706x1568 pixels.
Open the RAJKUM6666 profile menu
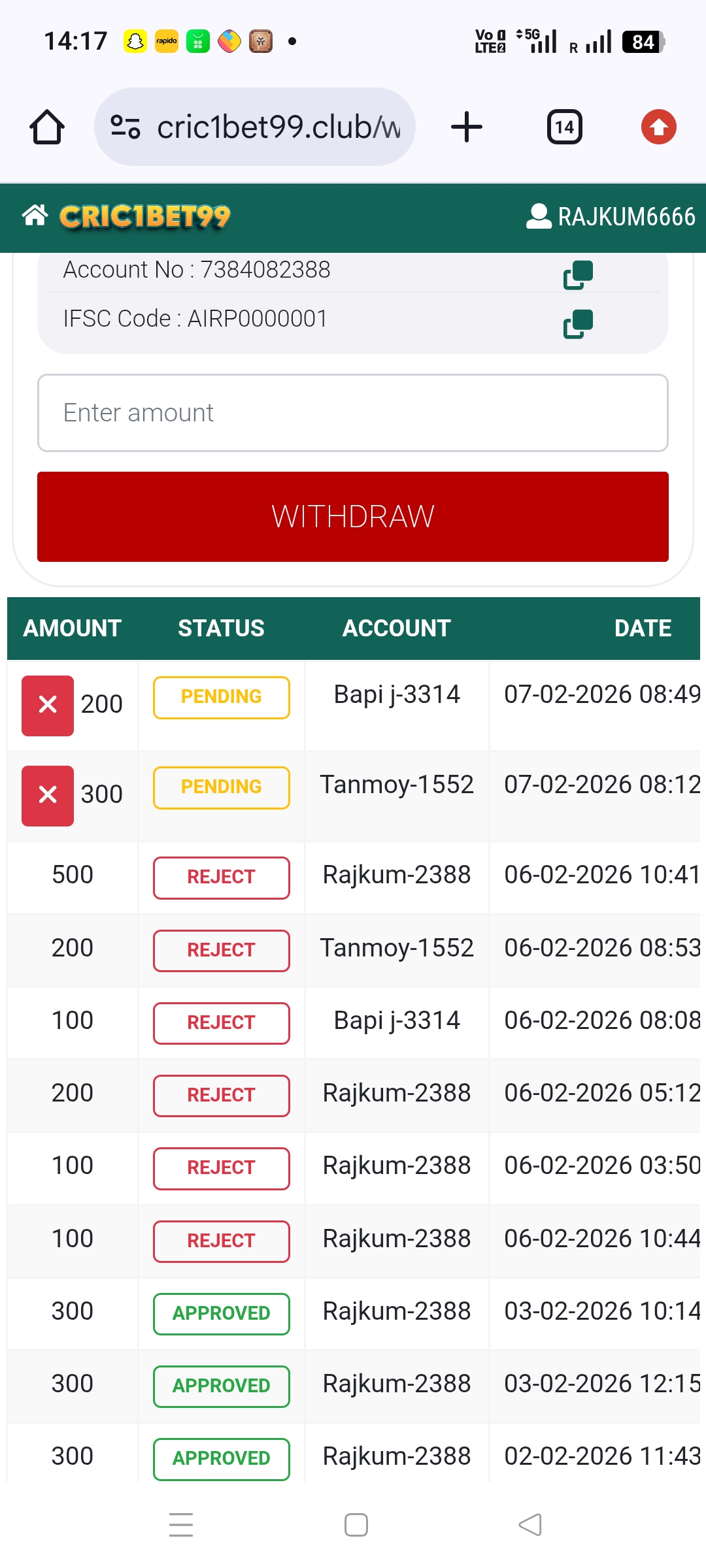click(611, 217)
